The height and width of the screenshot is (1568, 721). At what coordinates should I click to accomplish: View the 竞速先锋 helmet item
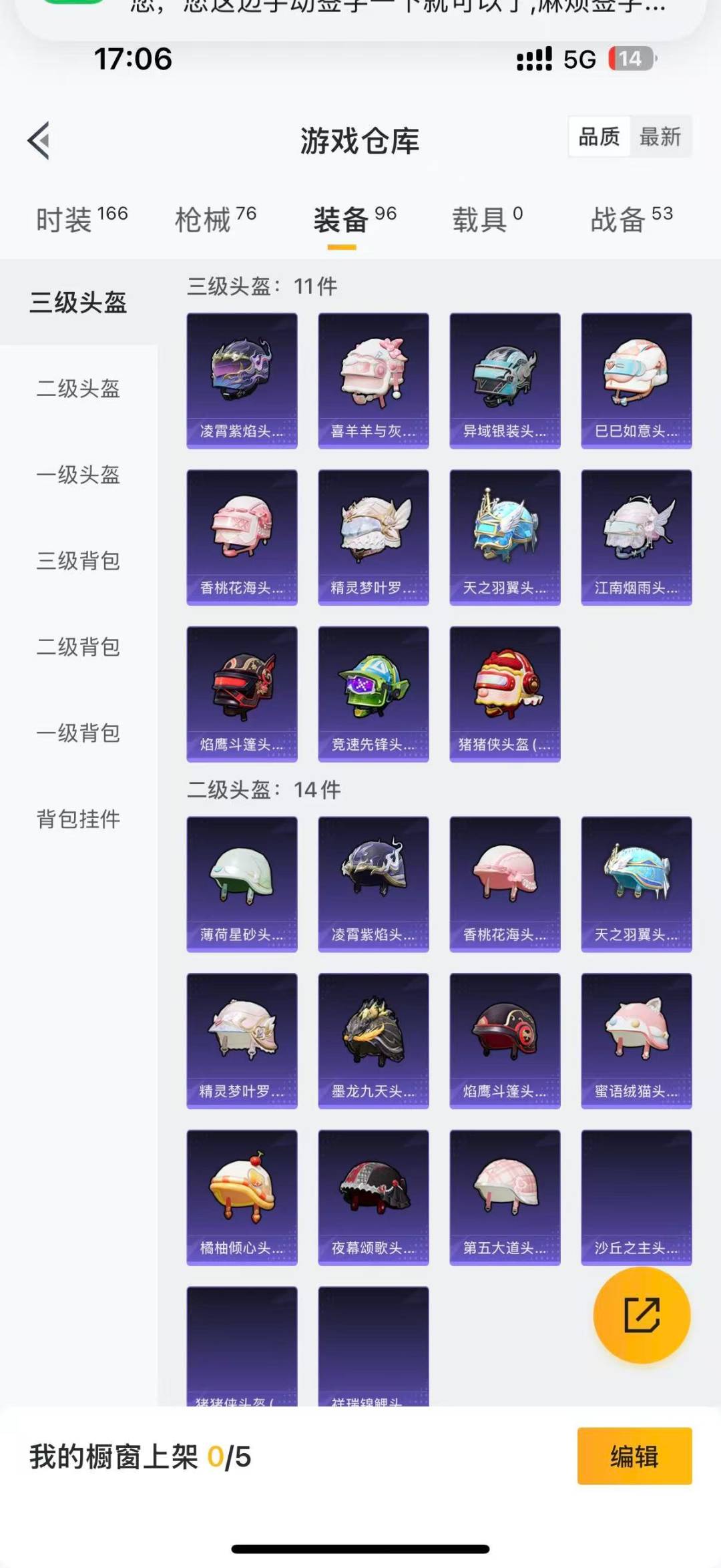click(x=373, y=694)
